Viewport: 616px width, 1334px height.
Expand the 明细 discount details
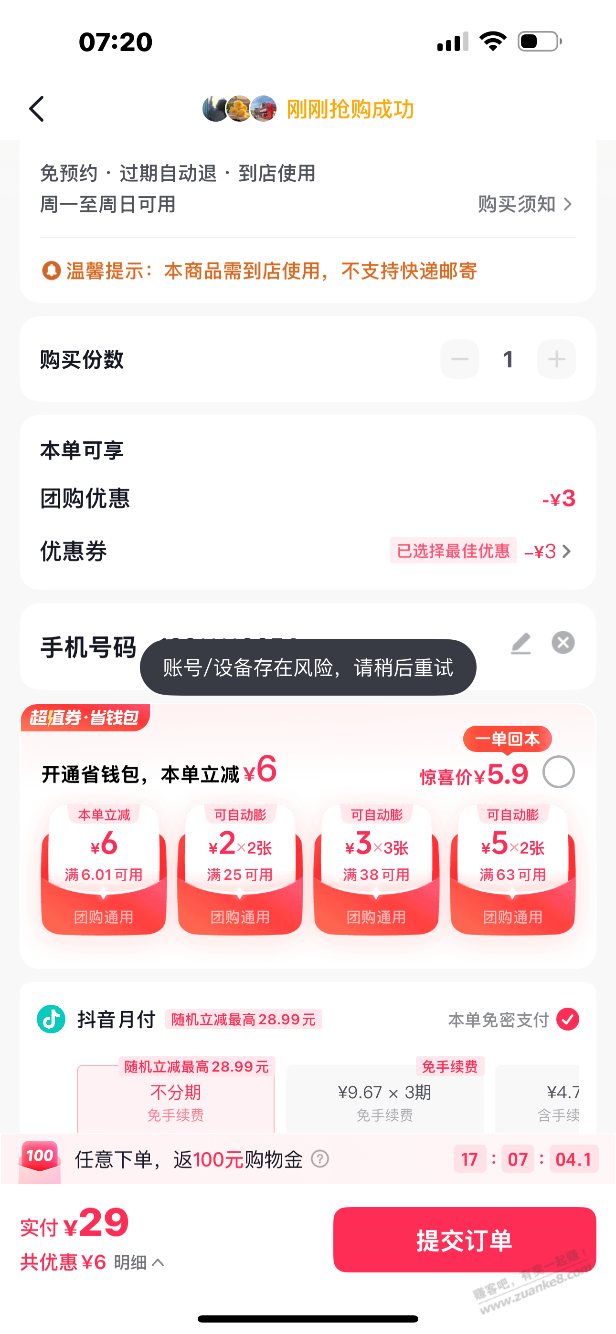[x=138, y=1263]
